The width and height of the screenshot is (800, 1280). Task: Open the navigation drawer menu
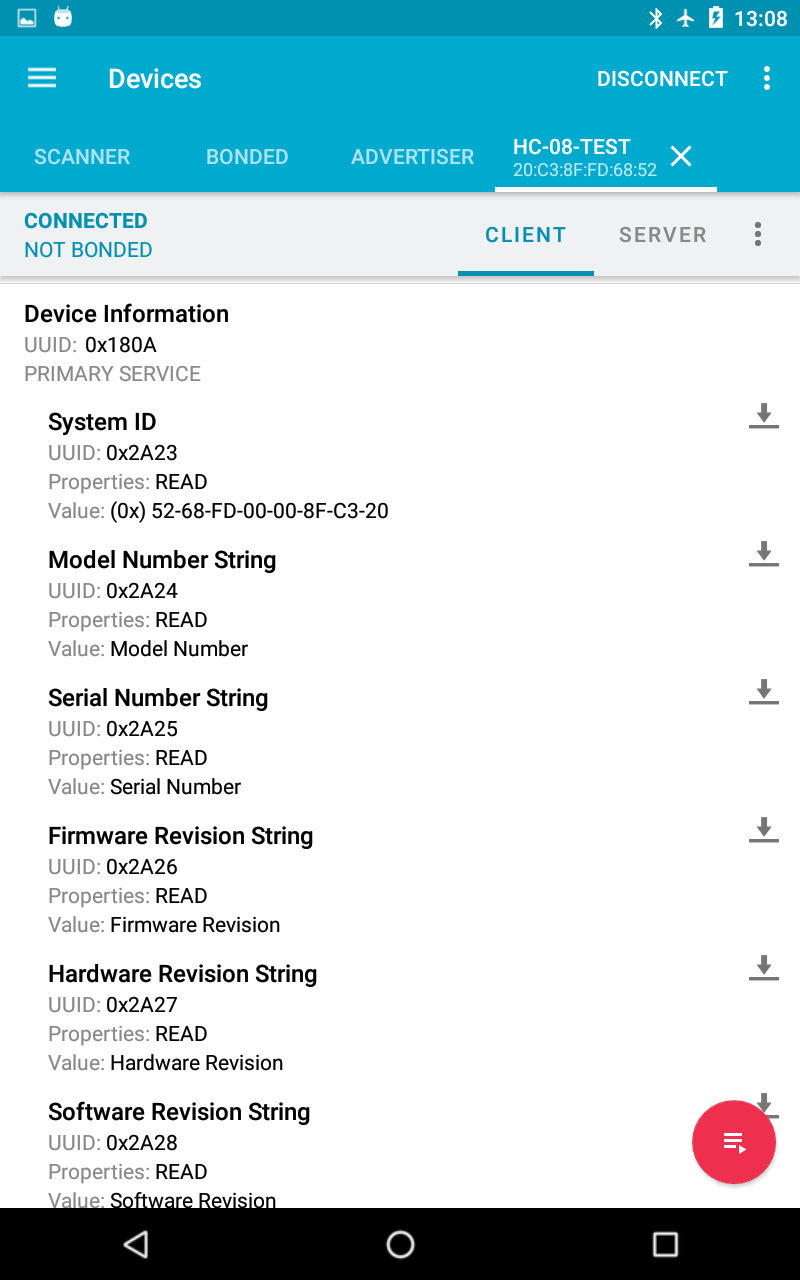click(x=42, y=78)
